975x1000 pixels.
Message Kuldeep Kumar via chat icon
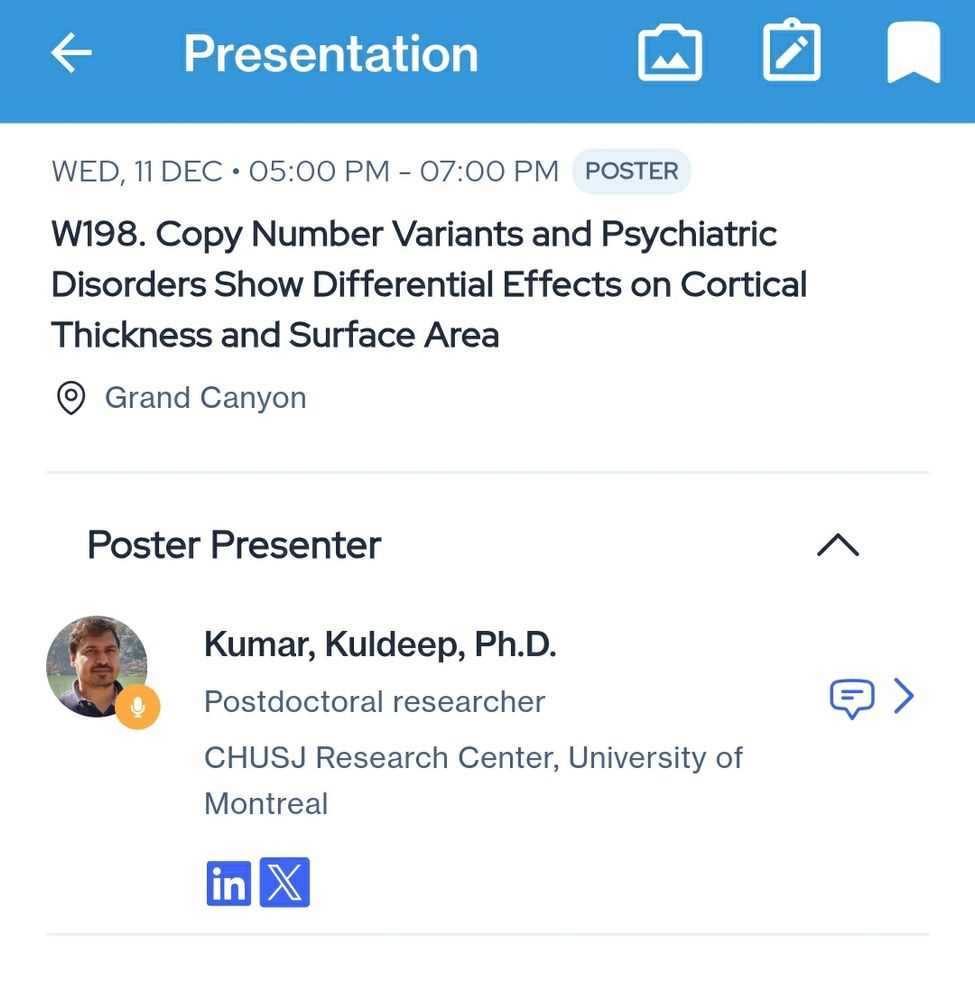[851, 697]
